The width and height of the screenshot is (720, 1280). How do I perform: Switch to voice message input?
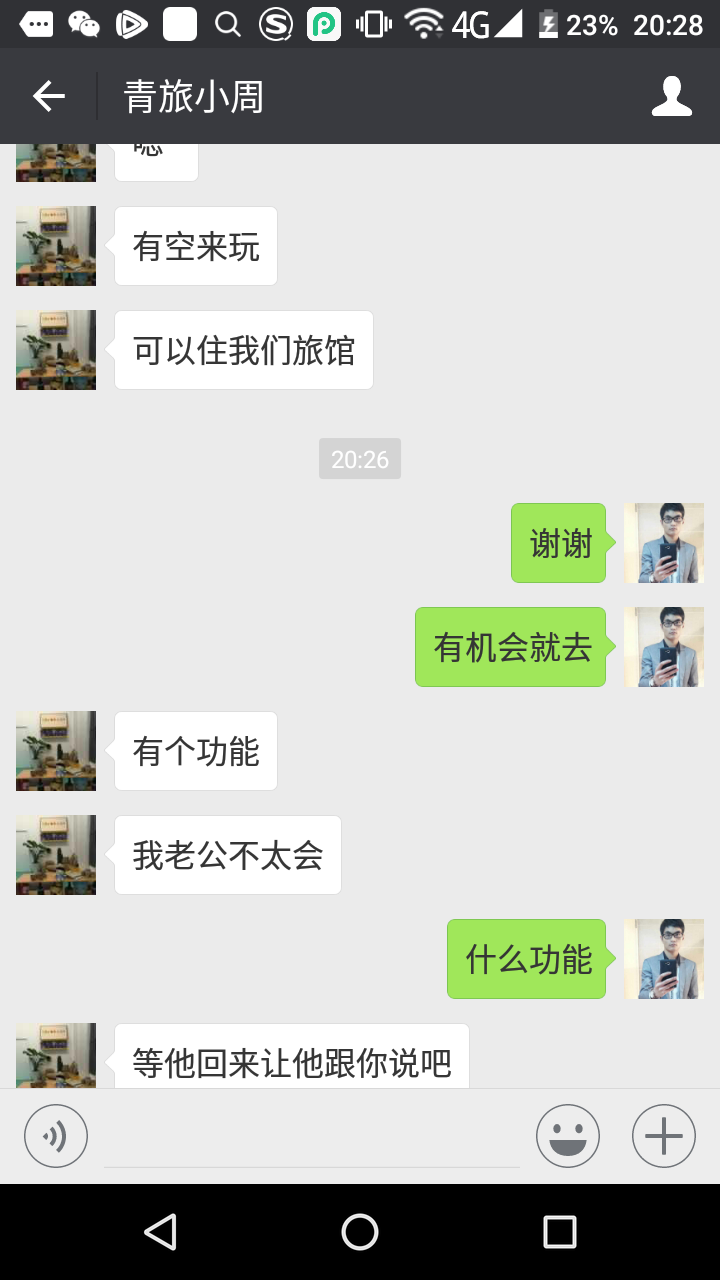(x=56, y=1136)
